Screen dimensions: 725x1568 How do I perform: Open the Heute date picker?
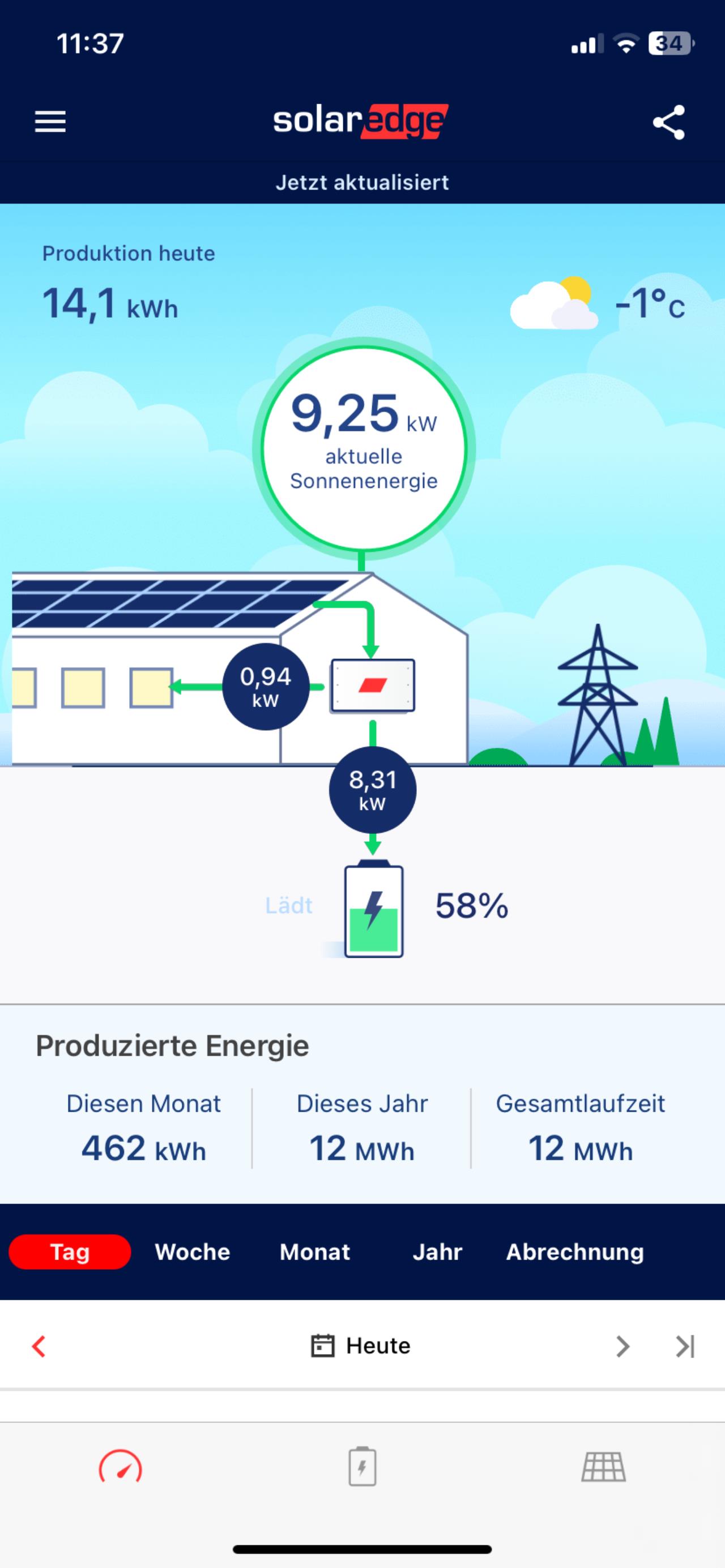[361, 1346]
